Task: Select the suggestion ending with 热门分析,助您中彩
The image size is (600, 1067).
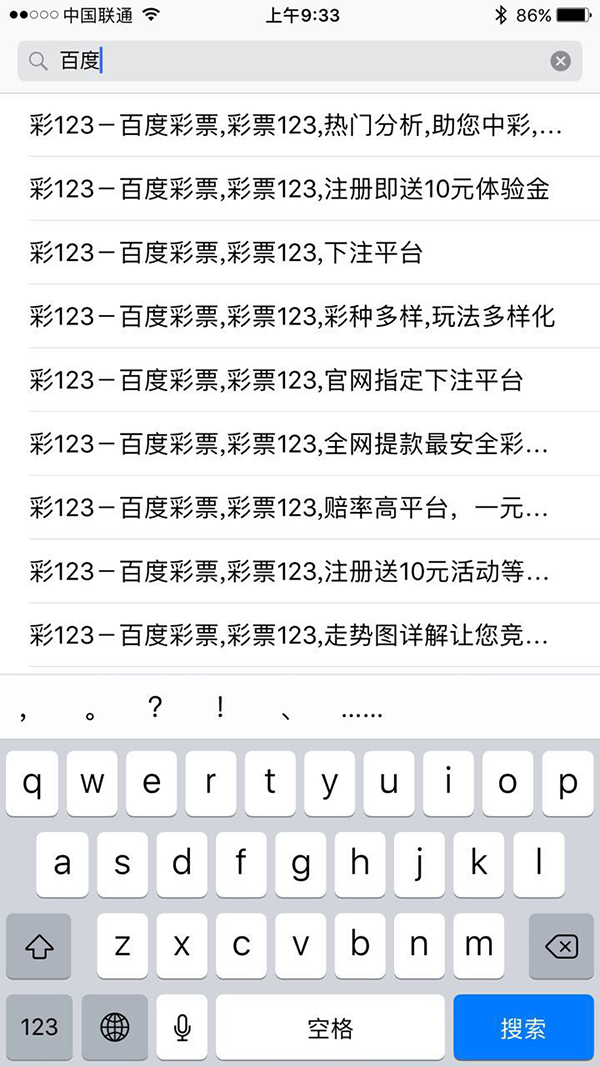Action: tap(296, 125)
